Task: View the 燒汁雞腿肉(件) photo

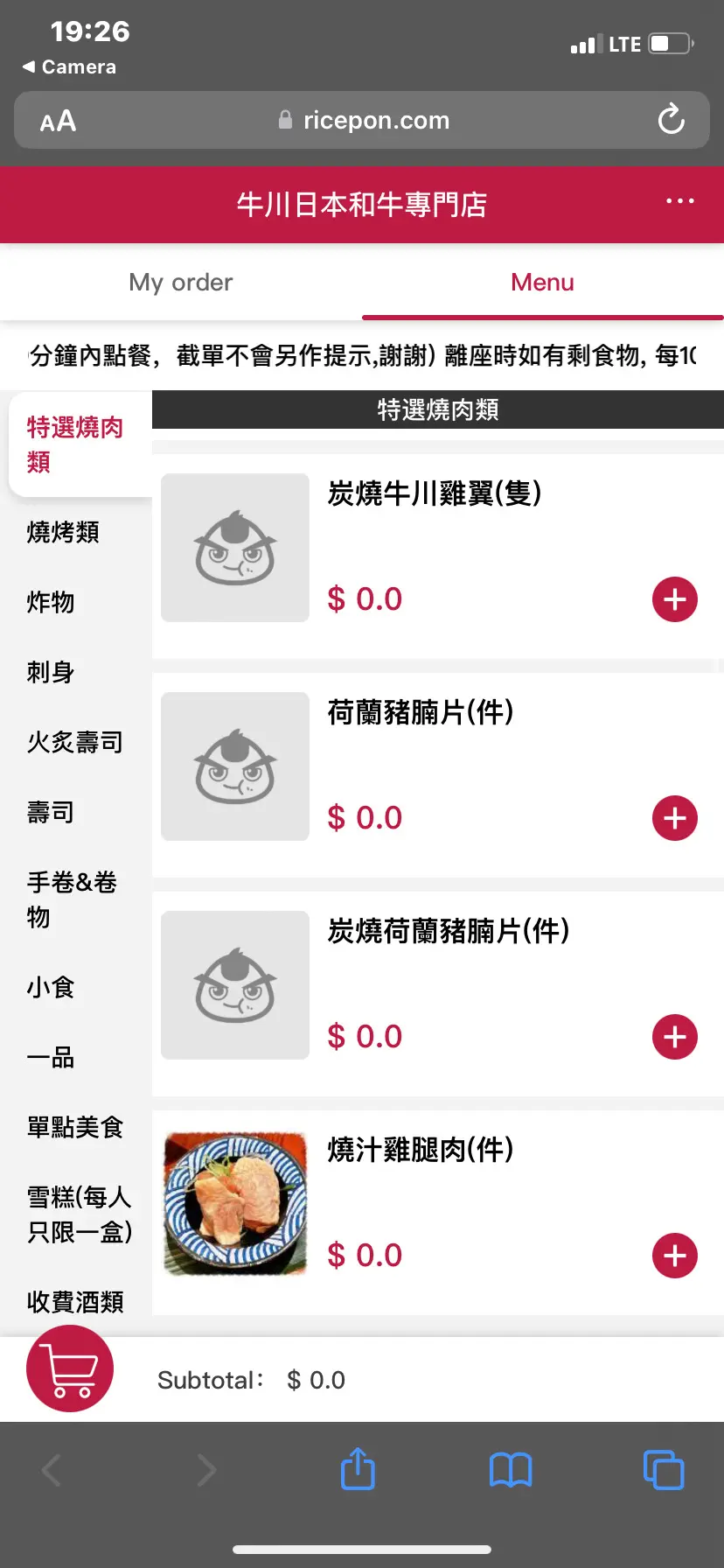Action: click(235, 1204)
